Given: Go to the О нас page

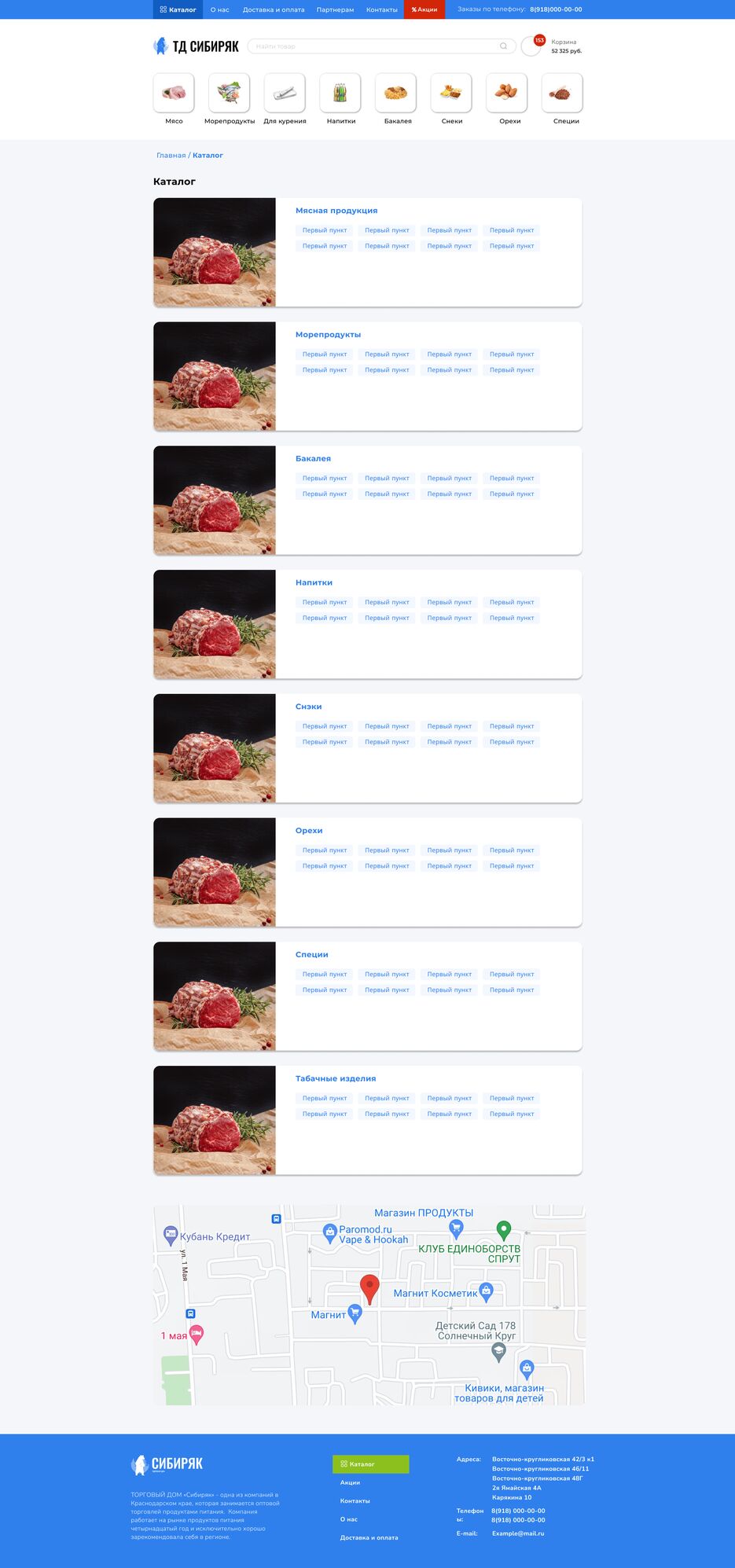Looking at the screenshot, I should tap(219, 9).
